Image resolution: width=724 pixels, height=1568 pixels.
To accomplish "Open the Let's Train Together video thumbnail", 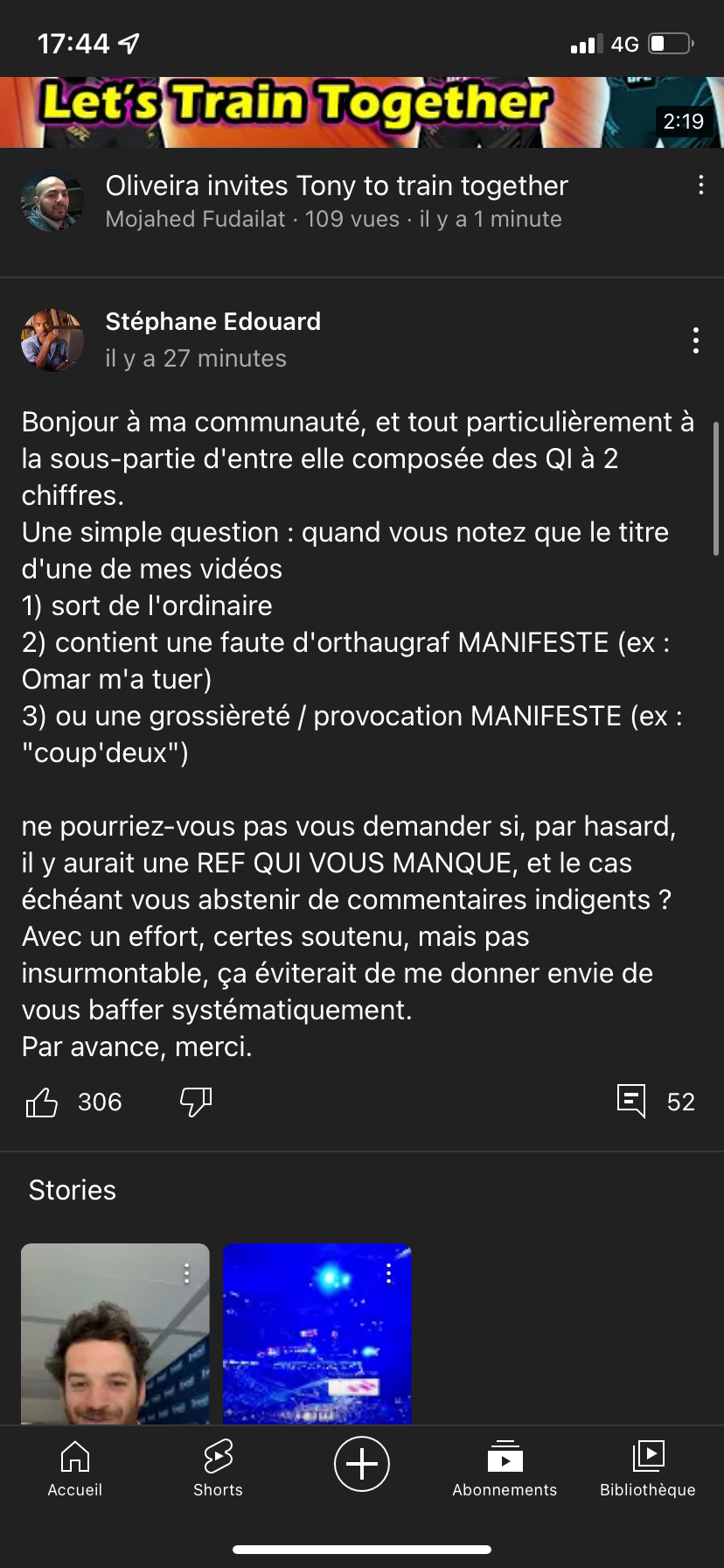I will [362, 112].
